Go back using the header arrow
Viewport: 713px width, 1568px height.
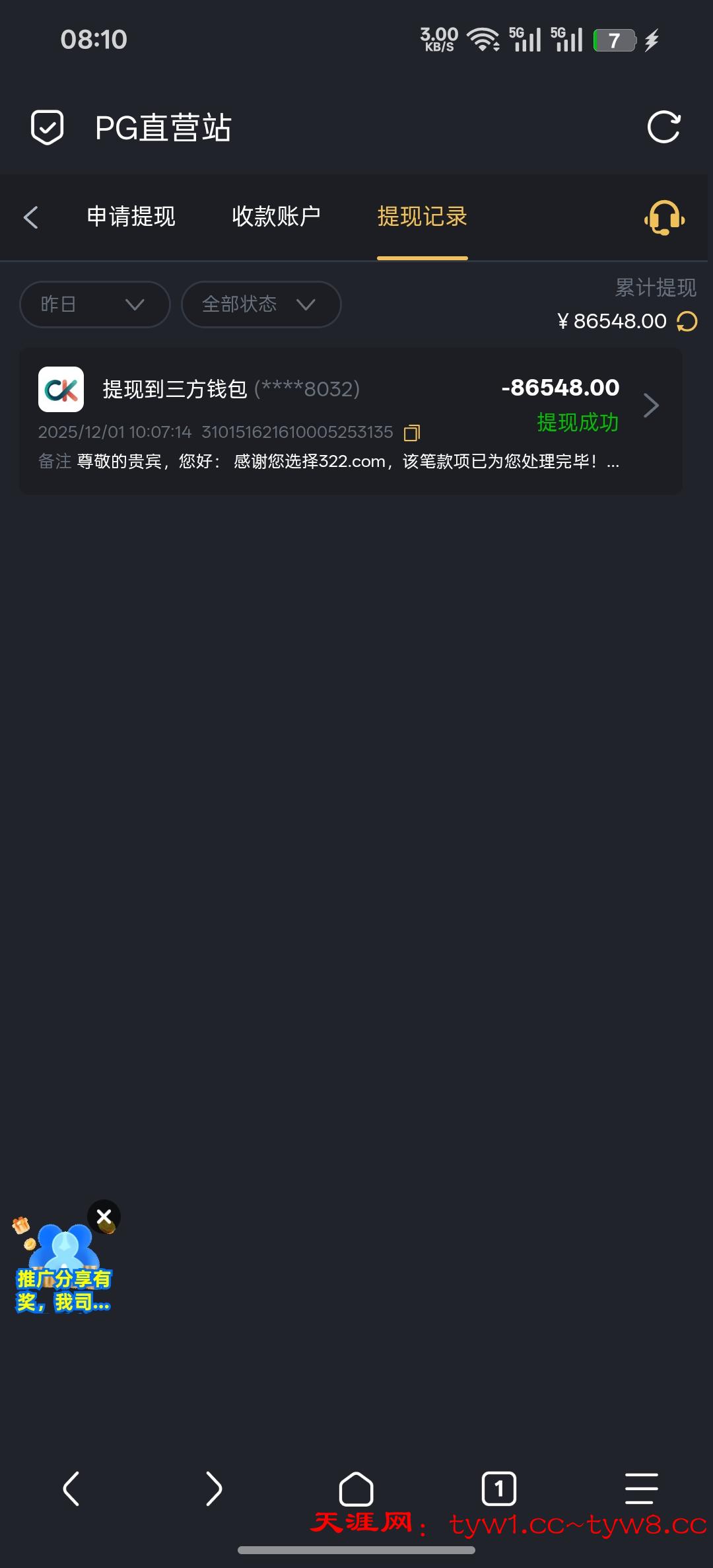coord(31,217)
